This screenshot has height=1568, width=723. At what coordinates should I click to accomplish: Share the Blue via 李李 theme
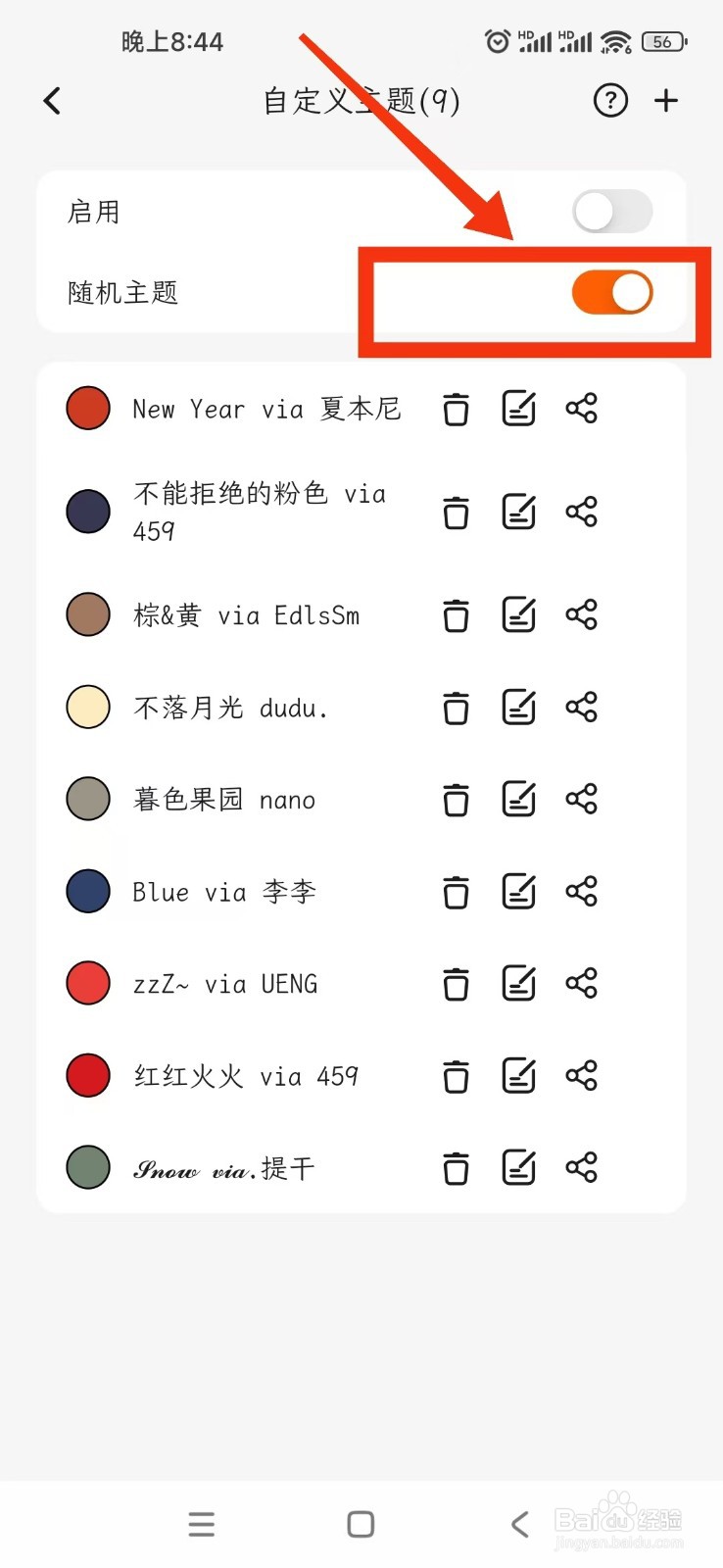point(581,891)
